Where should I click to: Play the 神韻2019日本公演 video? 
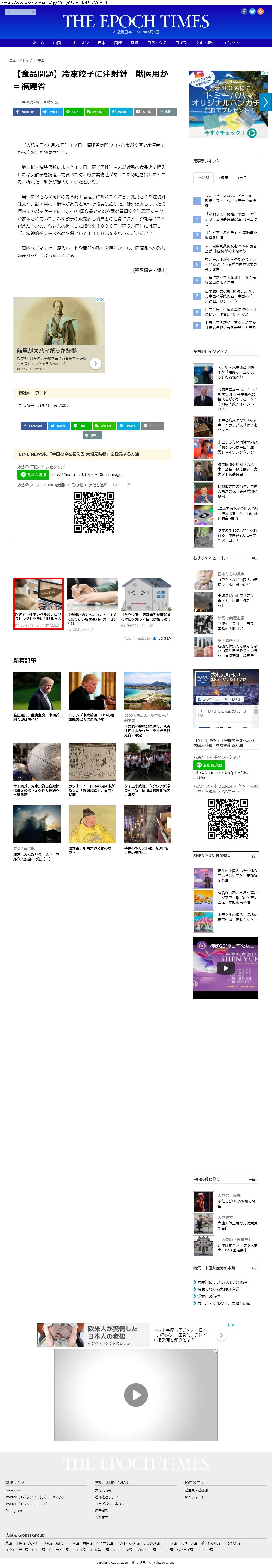click(x=226, y=968)
